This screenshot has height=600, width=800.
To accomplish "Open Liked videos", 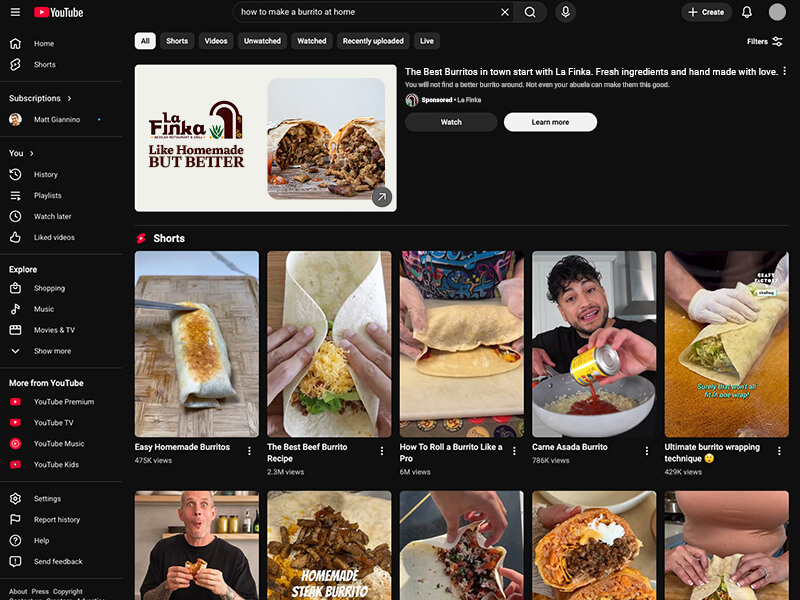I will (54, 237).
